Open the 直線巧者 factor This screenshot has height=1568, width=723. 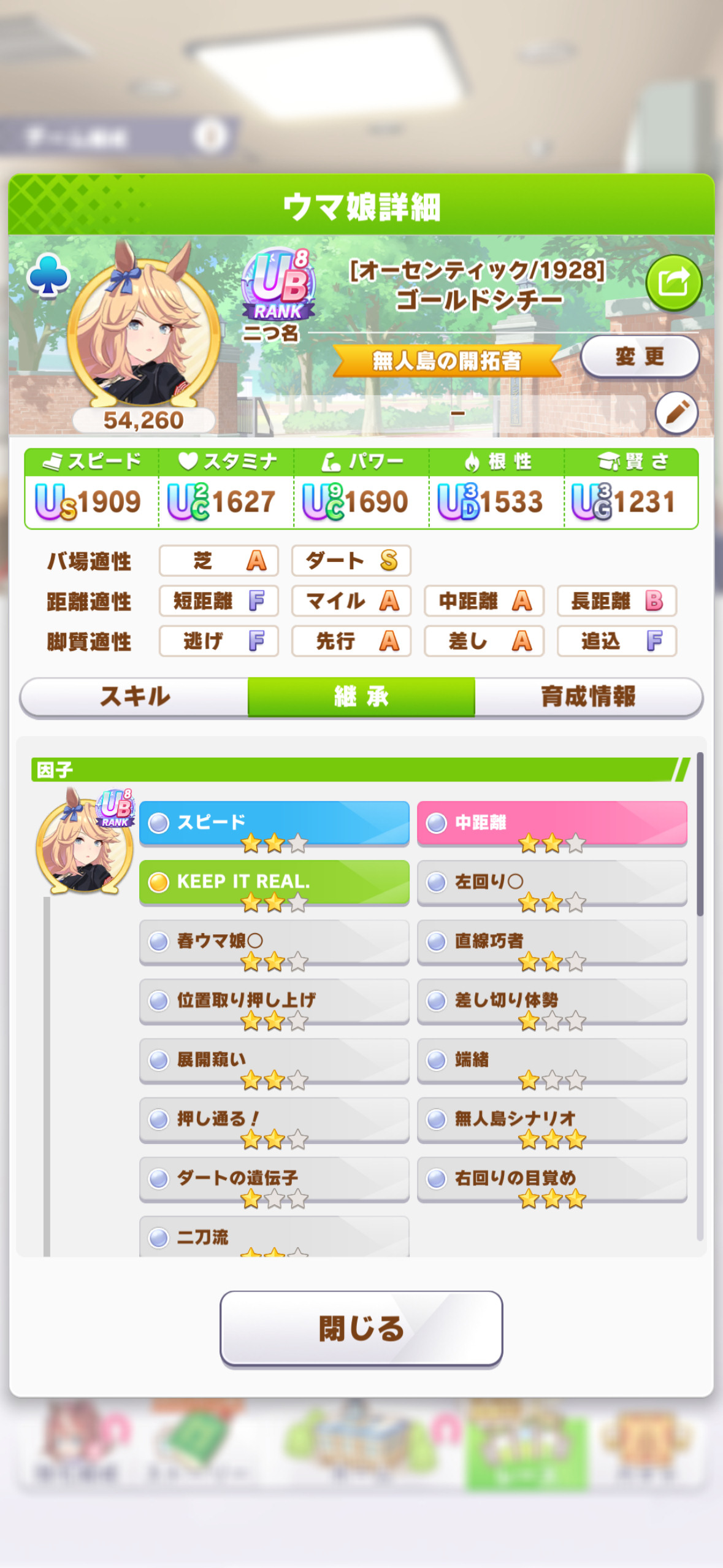[552, 942]
